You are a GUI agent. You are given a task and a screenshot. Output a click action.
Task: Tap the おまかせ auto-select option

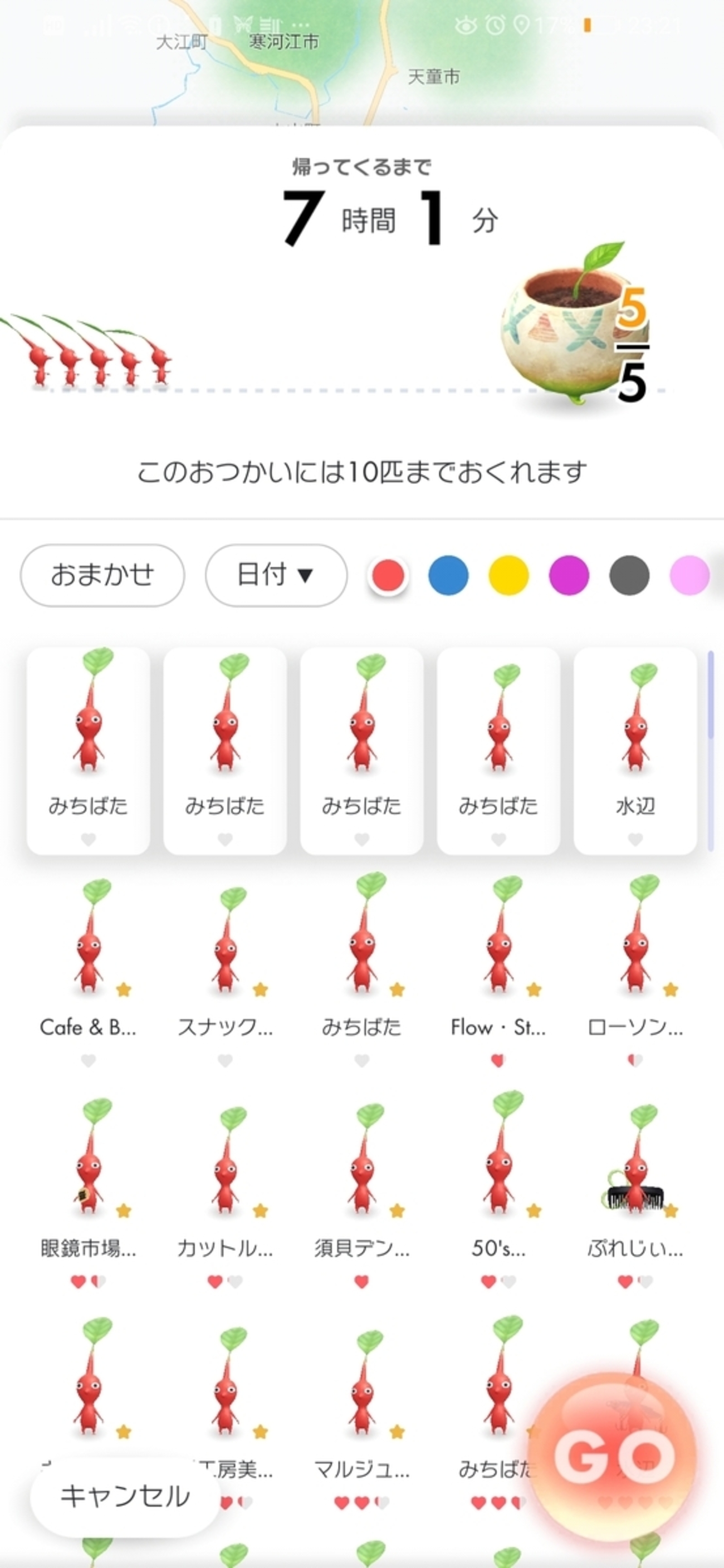coord(102,575)
